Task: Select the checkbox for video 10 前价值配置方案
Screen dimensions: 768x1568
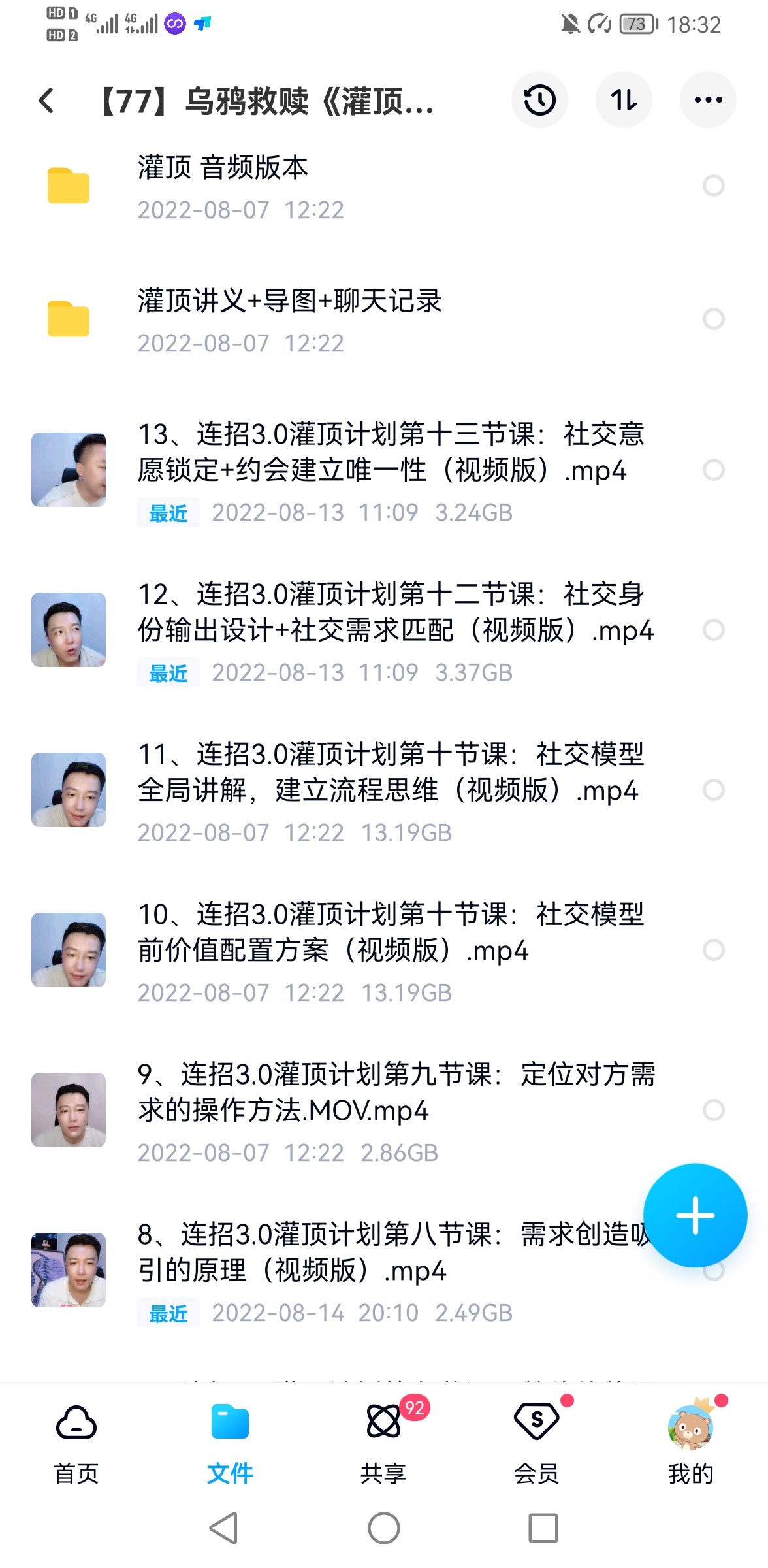Action: point(713,950)
